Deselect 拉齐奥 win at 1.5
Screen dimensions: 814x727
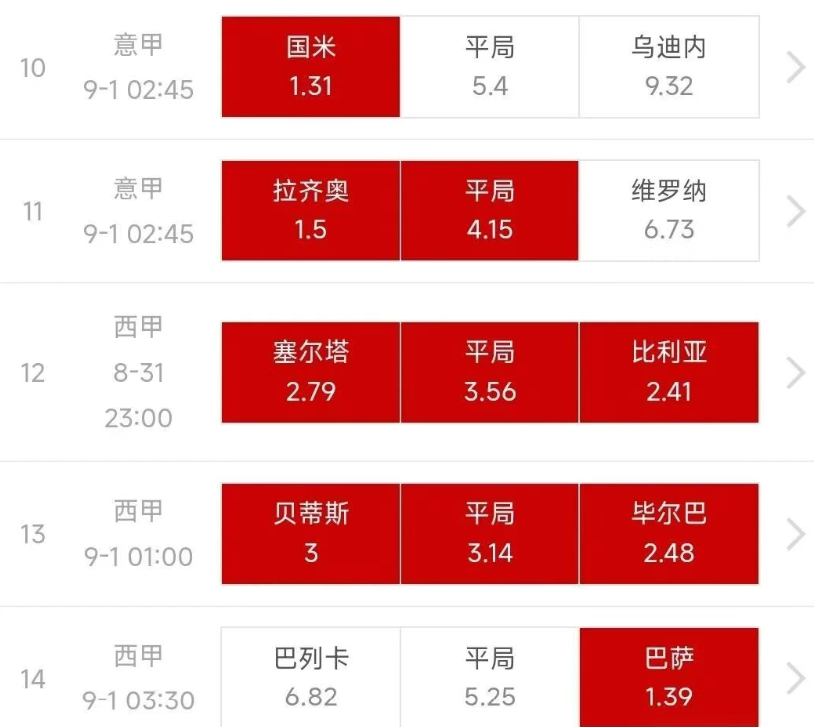coord(310,210)
